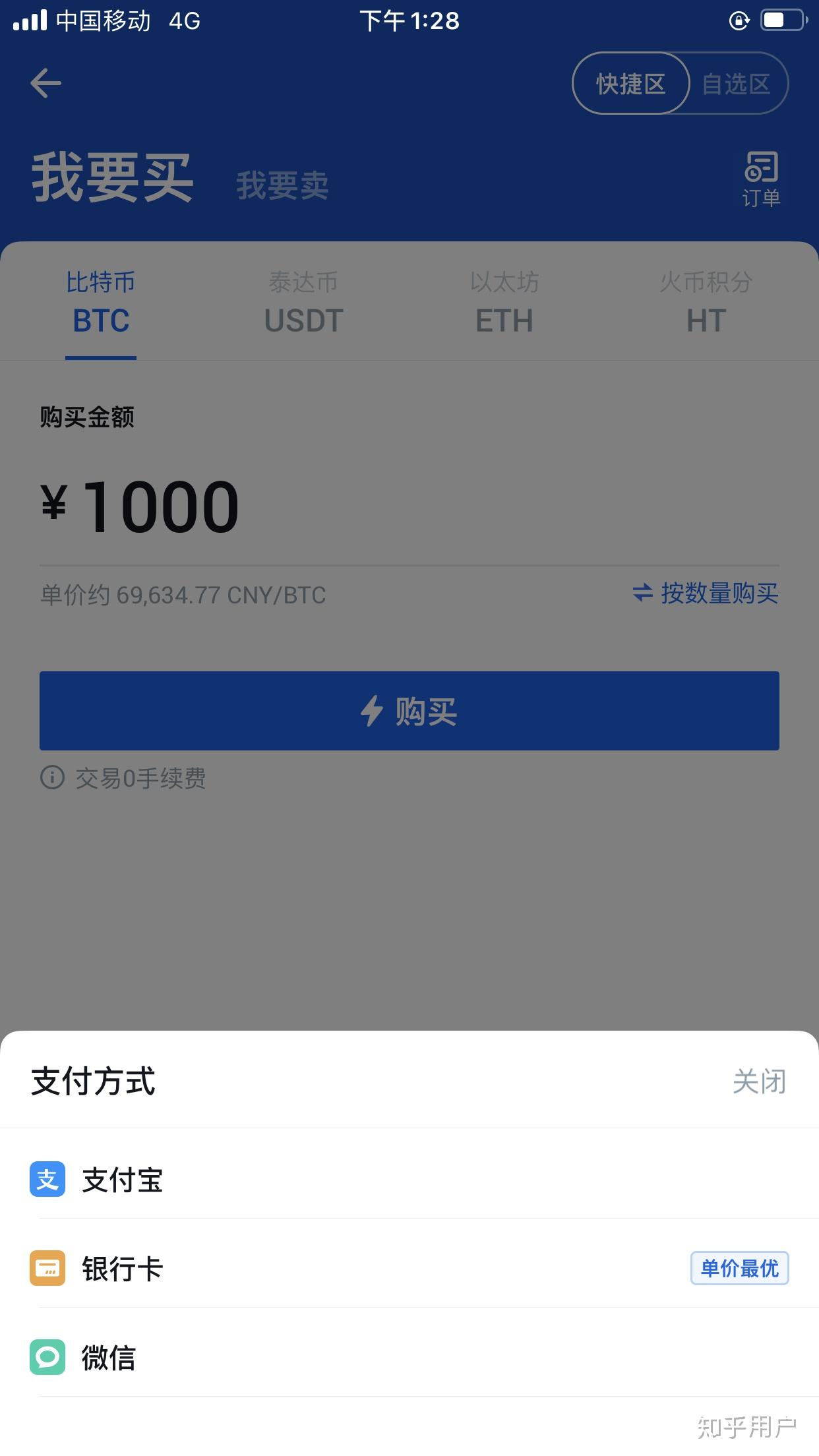Switch to the ETH tab
819x1456 pixels.
504,303
